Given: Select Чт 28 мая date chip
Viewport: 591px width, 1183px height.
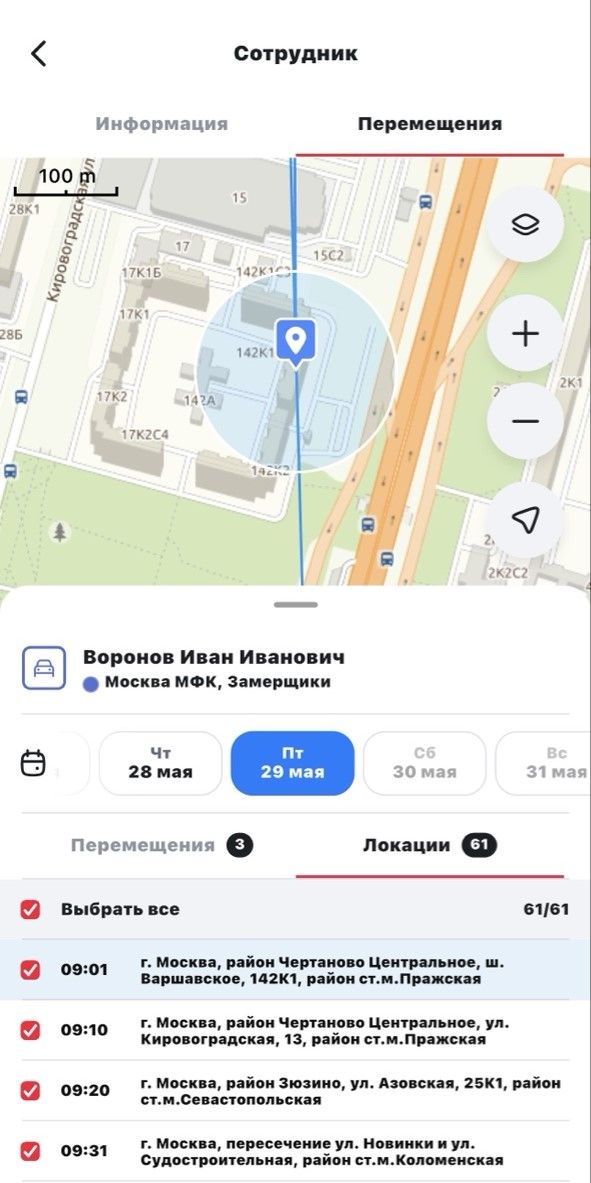Looking at the screenshot, I should 161,763.
